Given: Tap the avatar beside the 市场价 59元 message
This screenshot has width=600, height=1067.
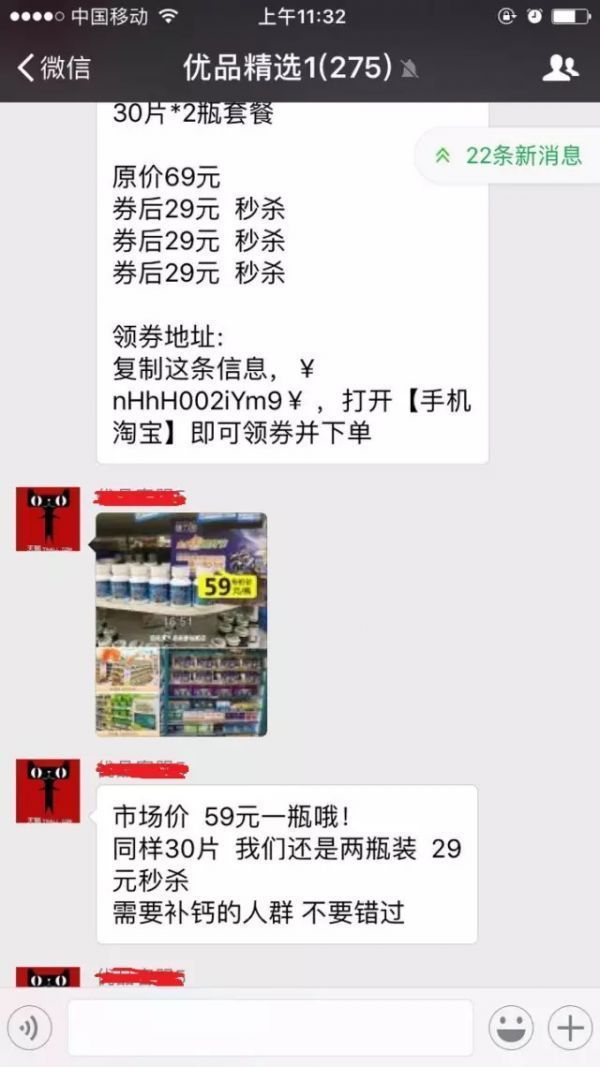Looking at the screenshot, I should pos(48,791).
